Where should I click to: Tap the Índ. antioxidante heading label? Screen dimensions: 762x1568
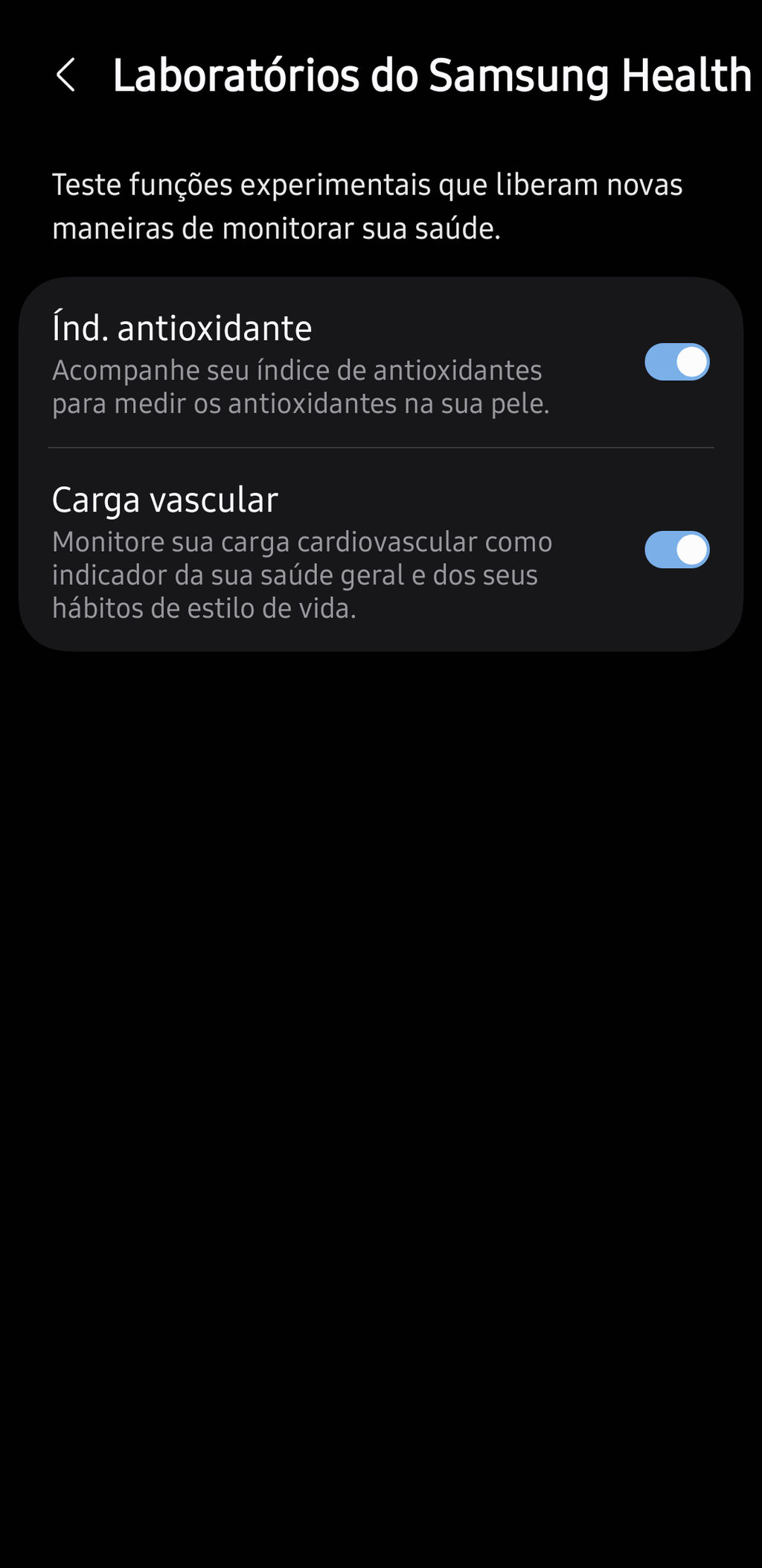(181, 326)
